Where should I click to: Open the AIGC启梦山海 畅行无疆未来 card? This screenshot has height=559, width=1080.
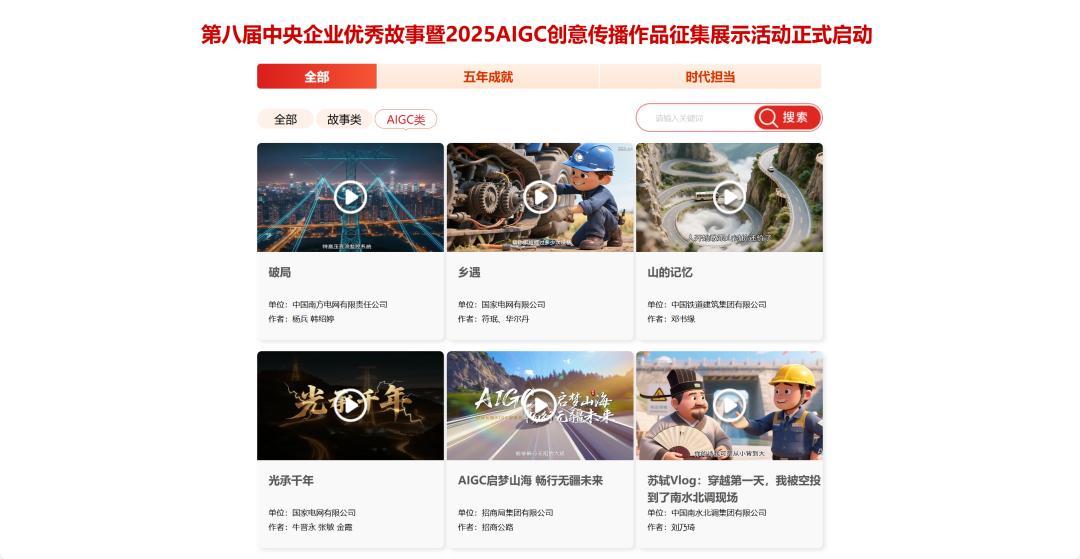tap(540, 405)
